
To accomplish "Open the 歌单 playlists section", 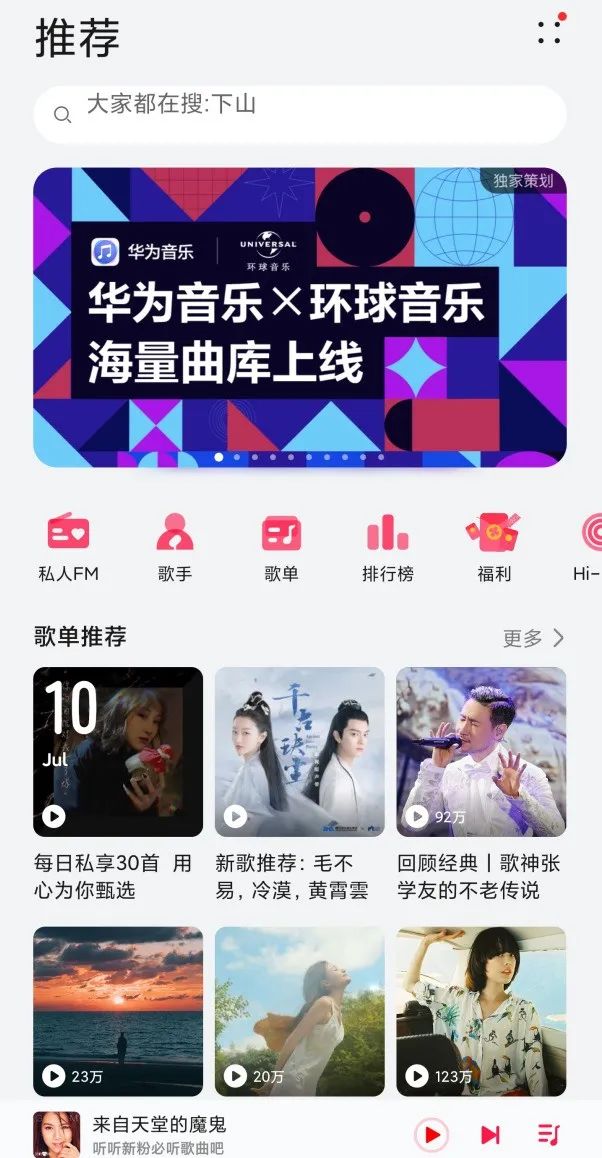I will [281, 544].
